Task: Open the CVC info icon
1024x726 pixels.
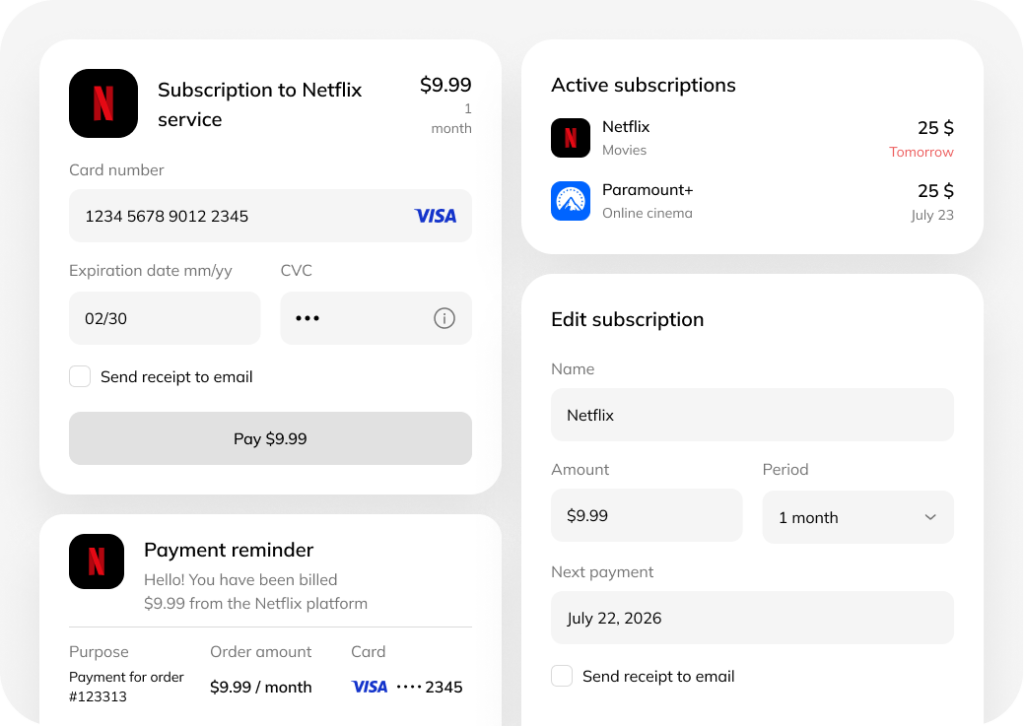Action: [444, 318]
